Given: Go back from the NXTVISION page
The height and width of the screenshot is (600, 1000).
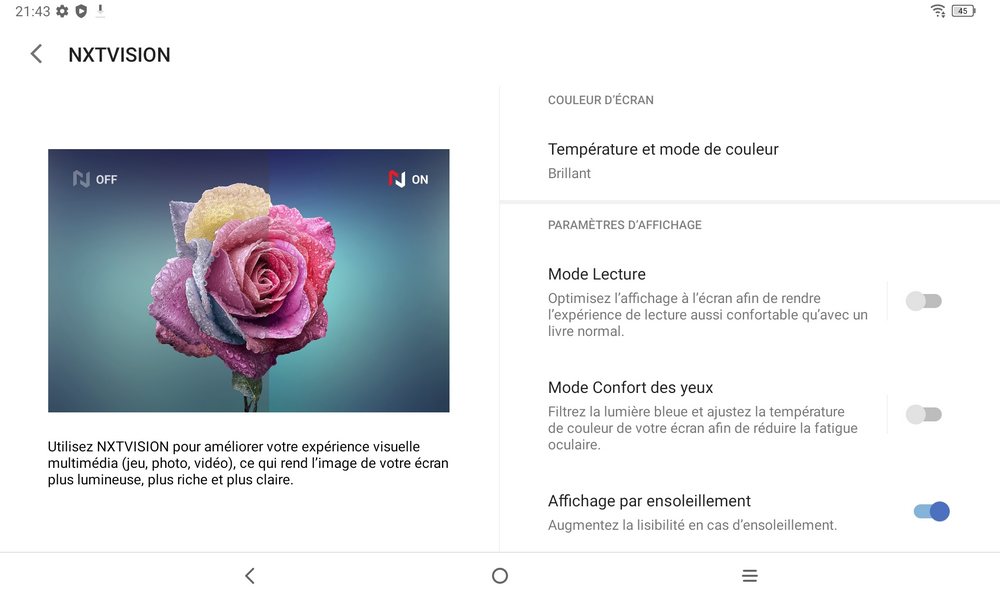Looking at the screenshot, I should pos(36,54).
